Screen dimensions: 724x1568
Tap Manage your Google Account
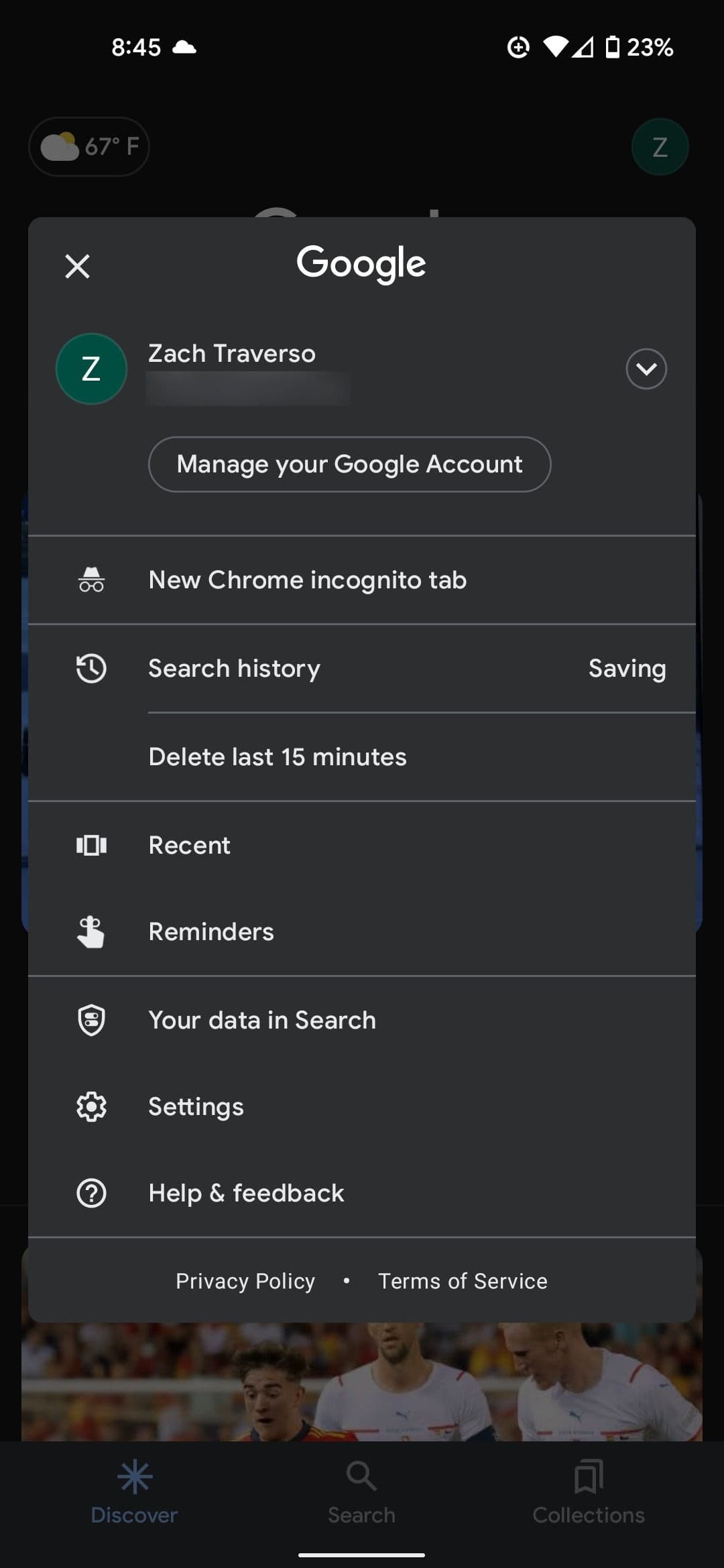tap(349, 464)
